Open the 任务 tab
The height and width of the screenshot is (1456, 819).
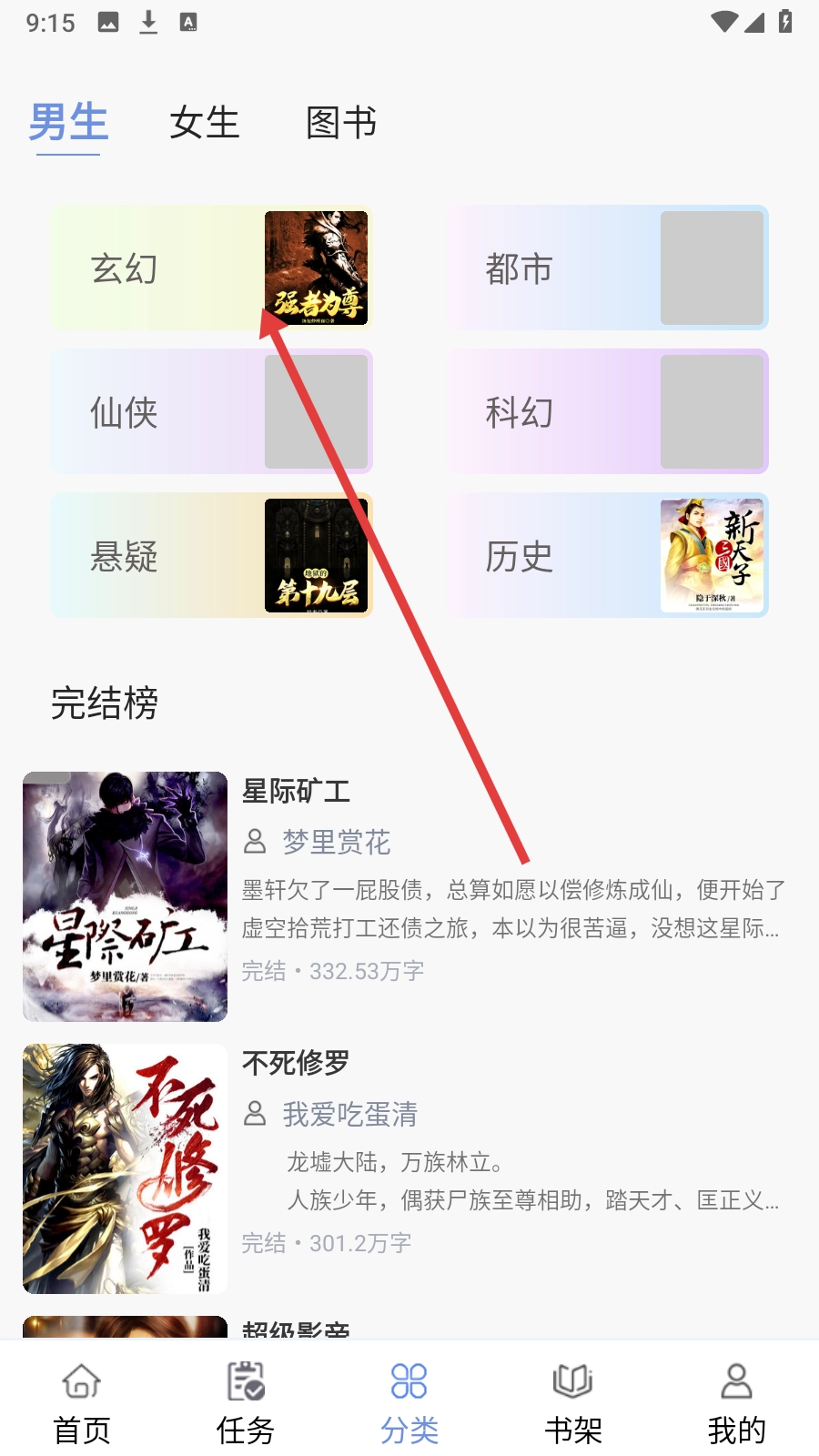[x=246, y=1402]
